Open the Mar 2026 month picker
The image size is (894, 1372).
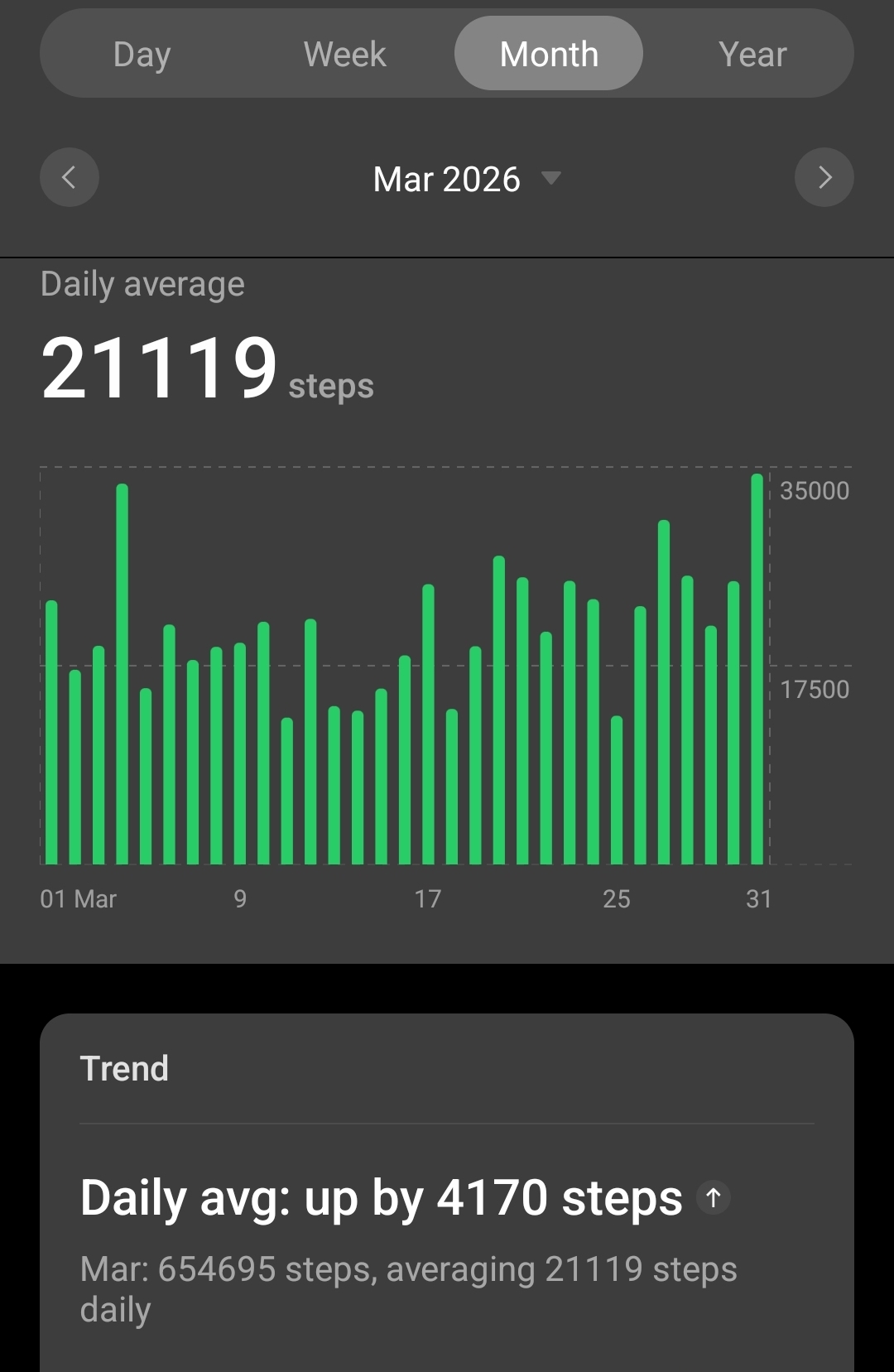click(x=466, y=179)
